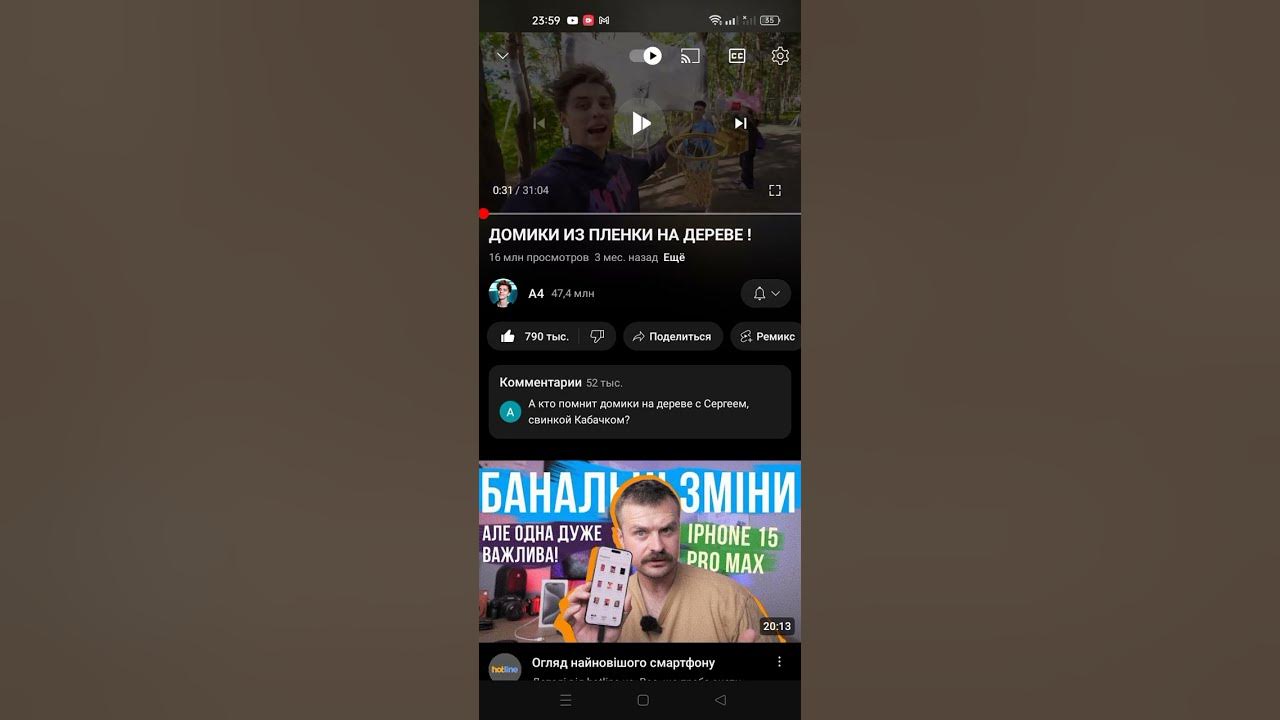Screen dimensions: 1280x720
Task: Open video settings gear
Action: click(780, 56)
